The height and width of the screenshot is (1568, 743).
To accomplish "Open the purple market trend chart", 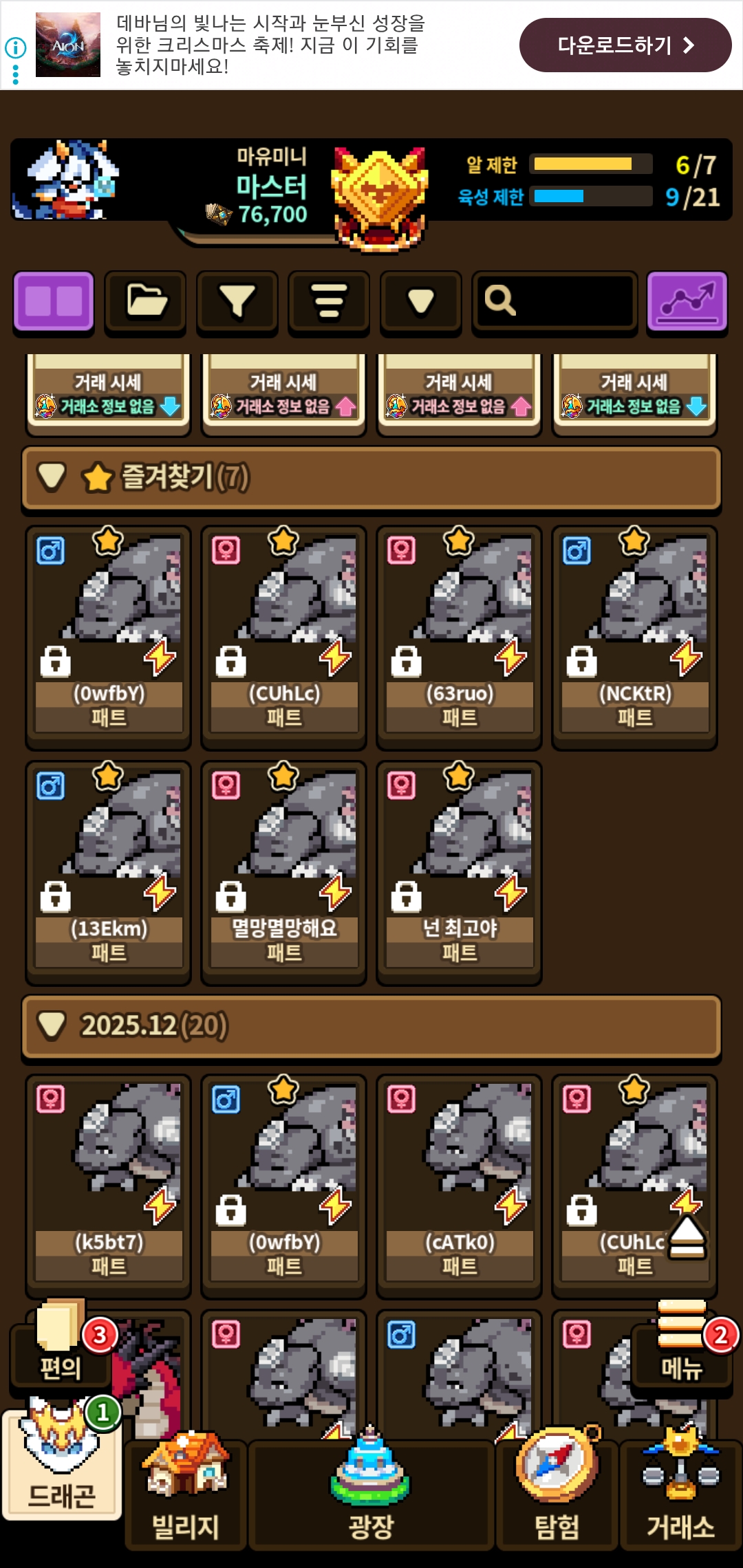I will 687,301.
